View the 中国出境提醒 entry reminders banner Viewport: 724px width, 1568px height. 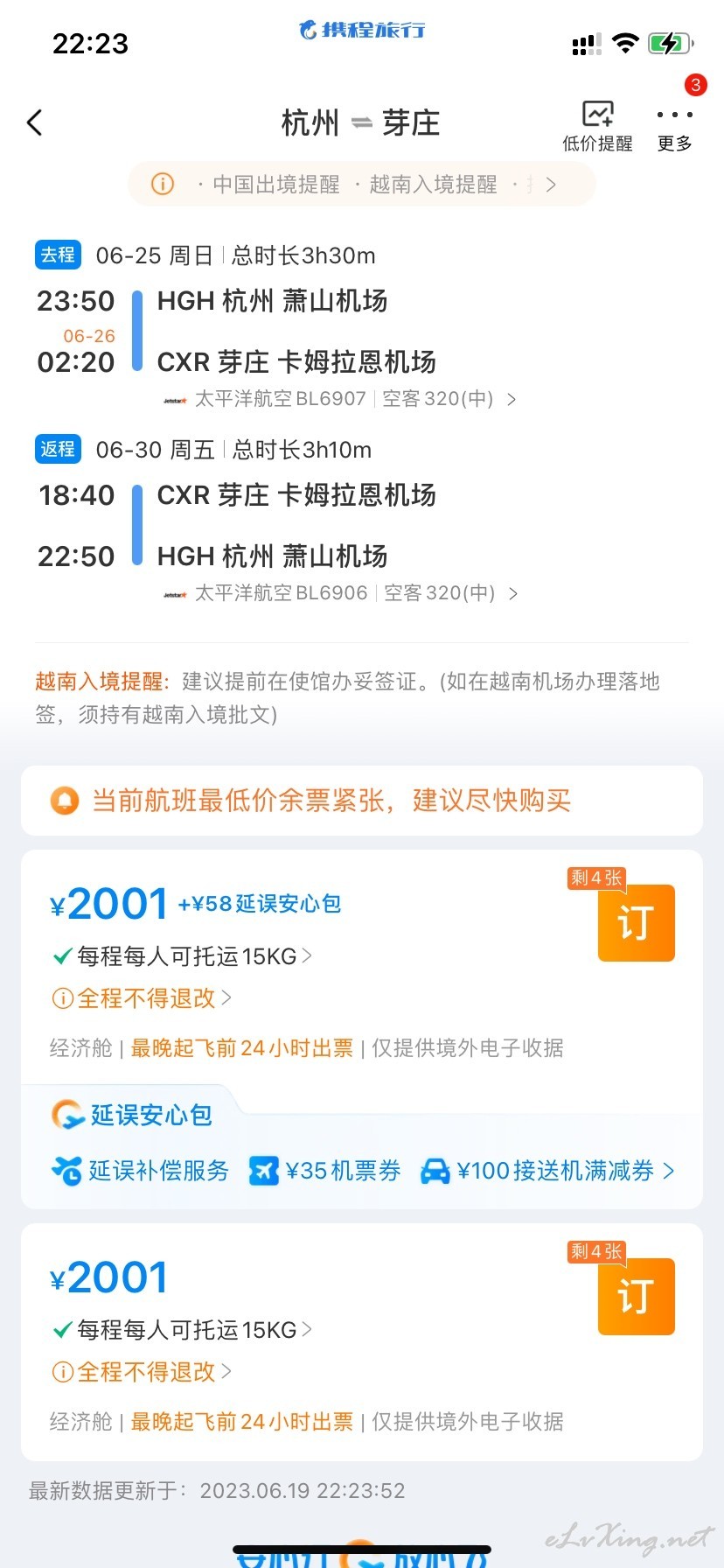362,185
